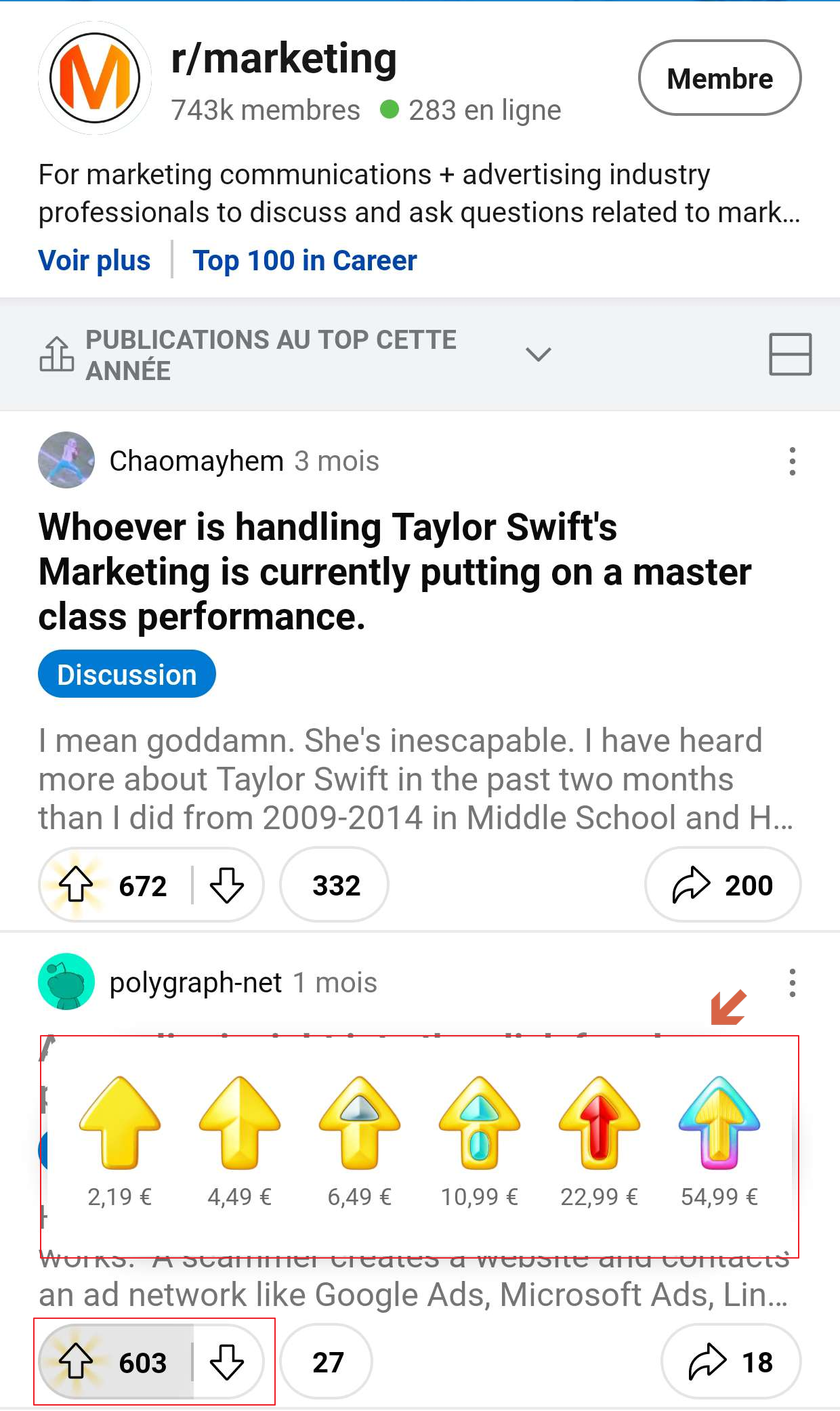Image resolution: width=840 pixels, height=1411 pixels.
Task: Share the post with 200 shares
Action: click(x=722, y=885)
